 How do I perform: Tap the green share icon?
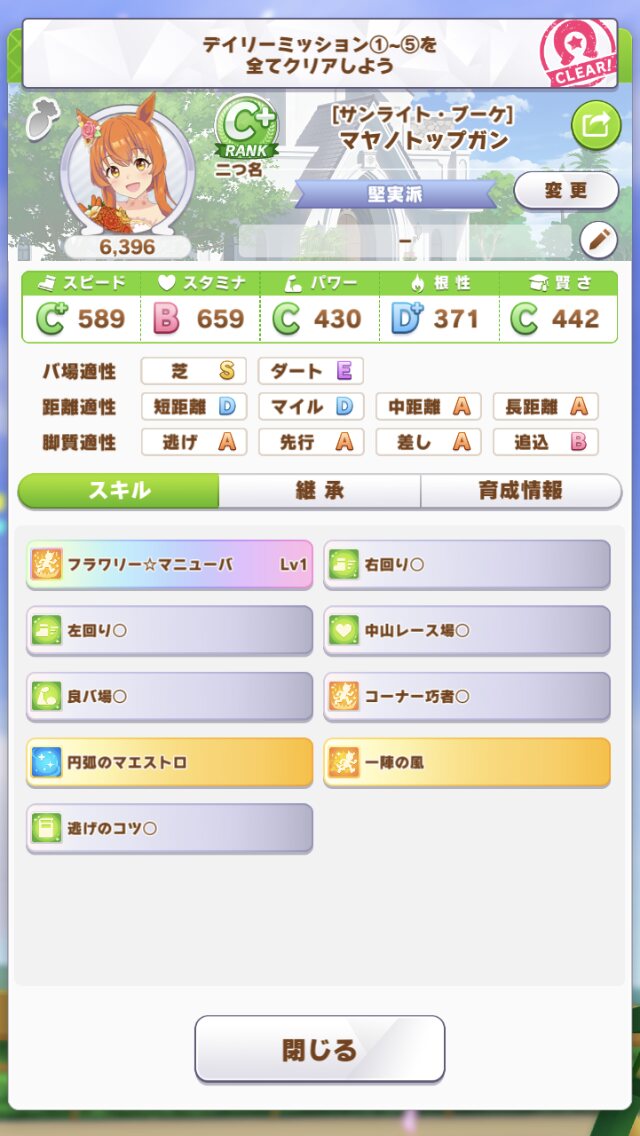(x=596, y=125)
